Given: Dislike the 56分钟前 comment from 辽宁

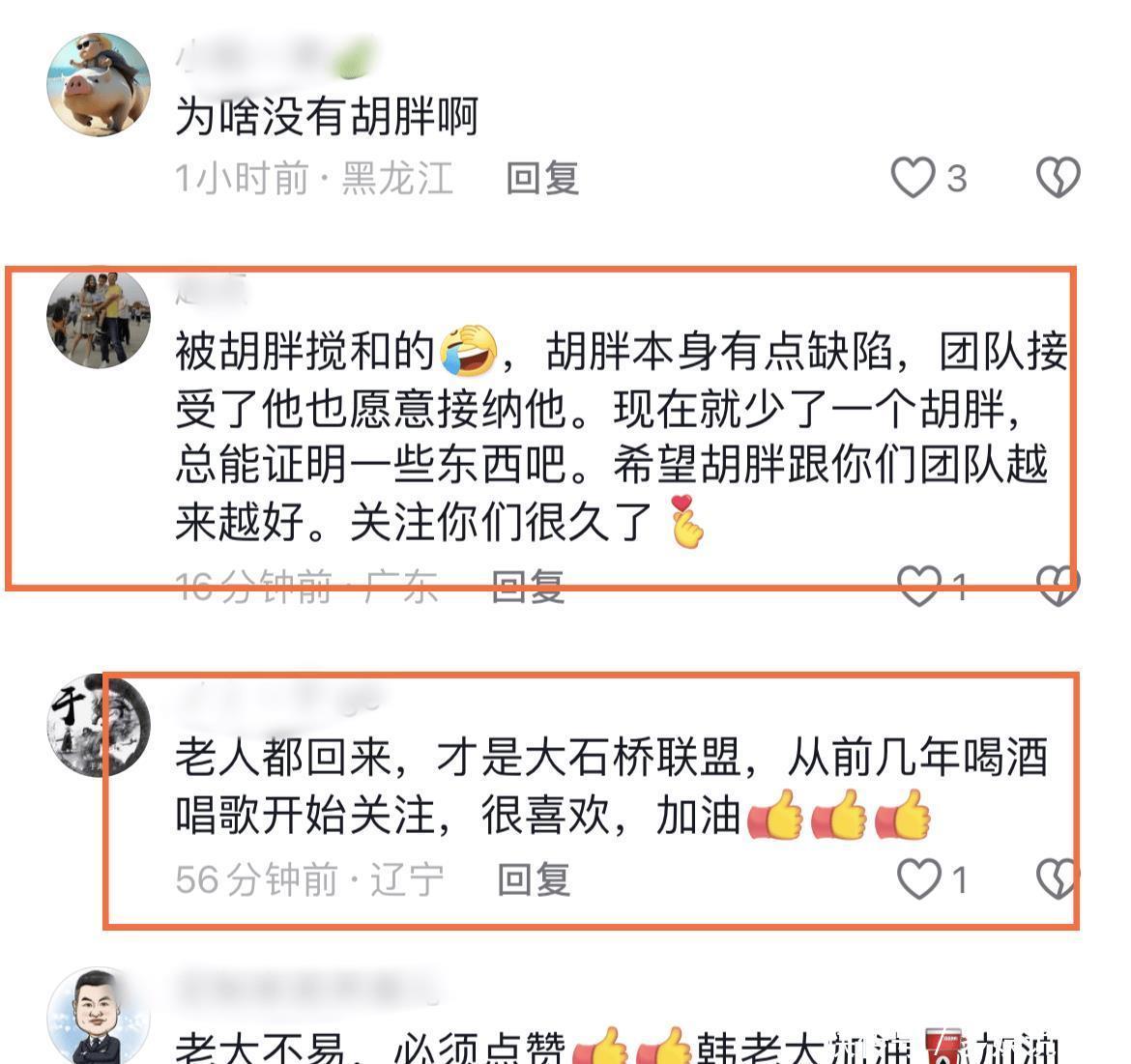Looking at the screenshot, I should (x=1058, y=879).
